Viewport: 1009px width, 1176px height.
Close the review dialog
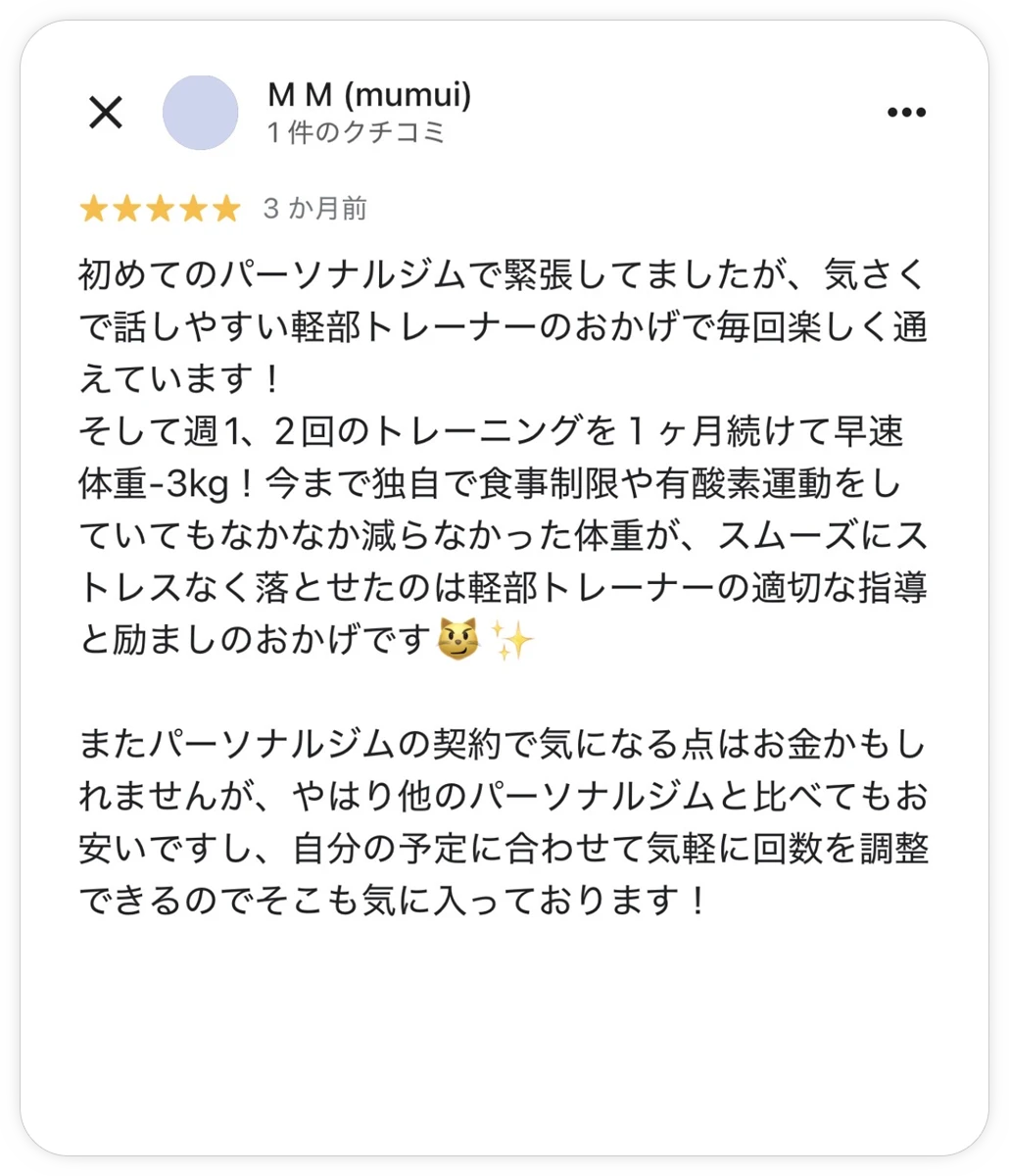[106, 113]
